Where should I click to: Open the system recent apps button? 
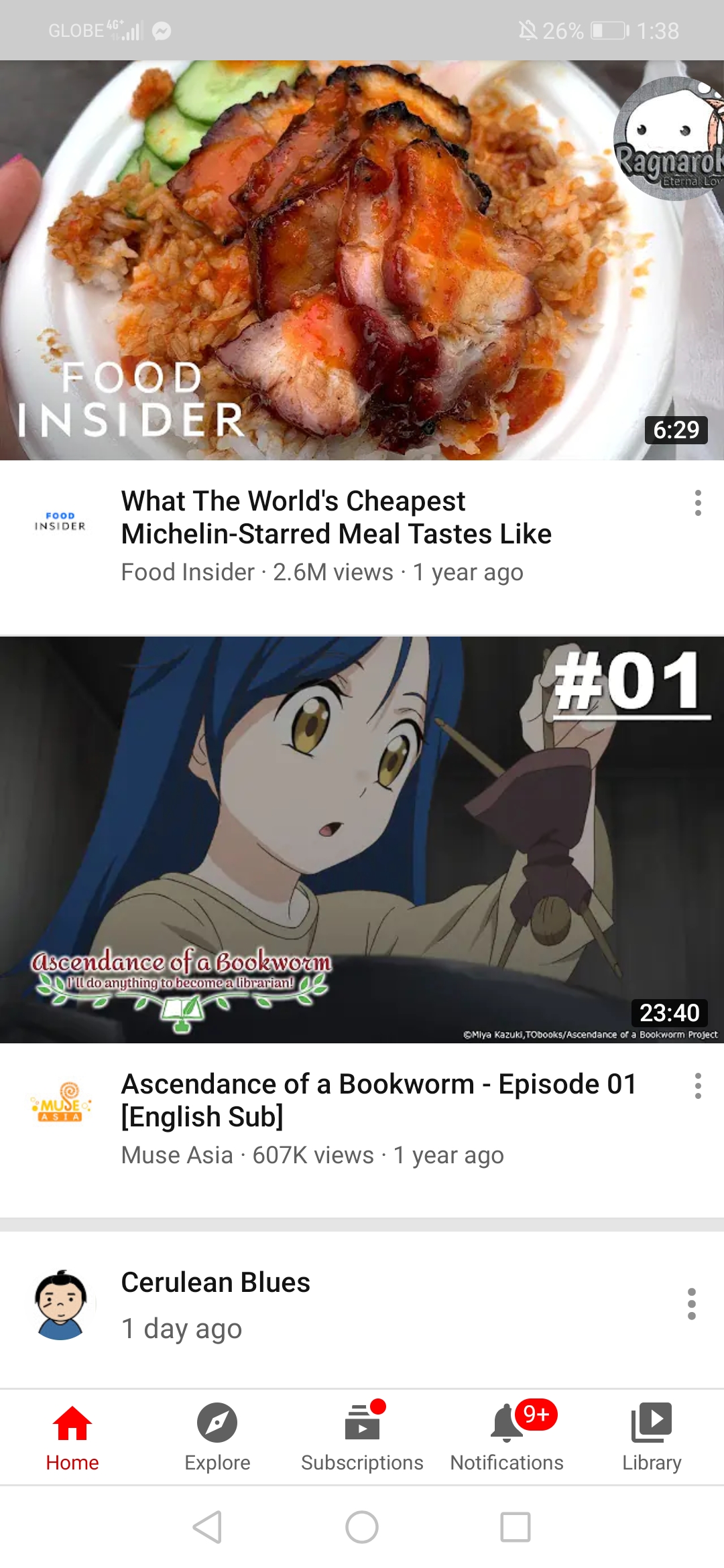(516, 1527)
